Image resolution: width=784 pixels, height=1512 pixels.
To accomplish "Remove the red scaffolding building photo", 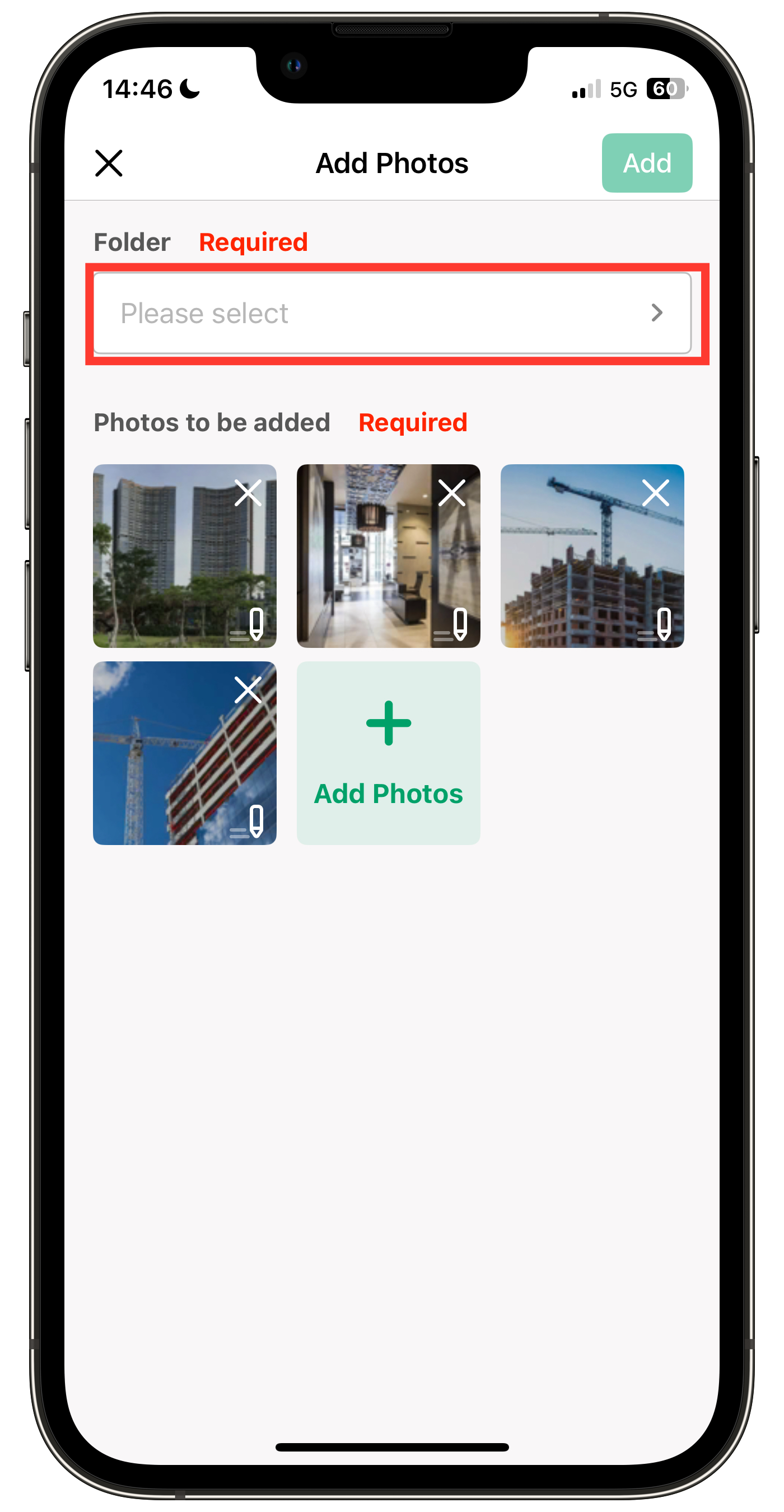I will click(248, 690).
